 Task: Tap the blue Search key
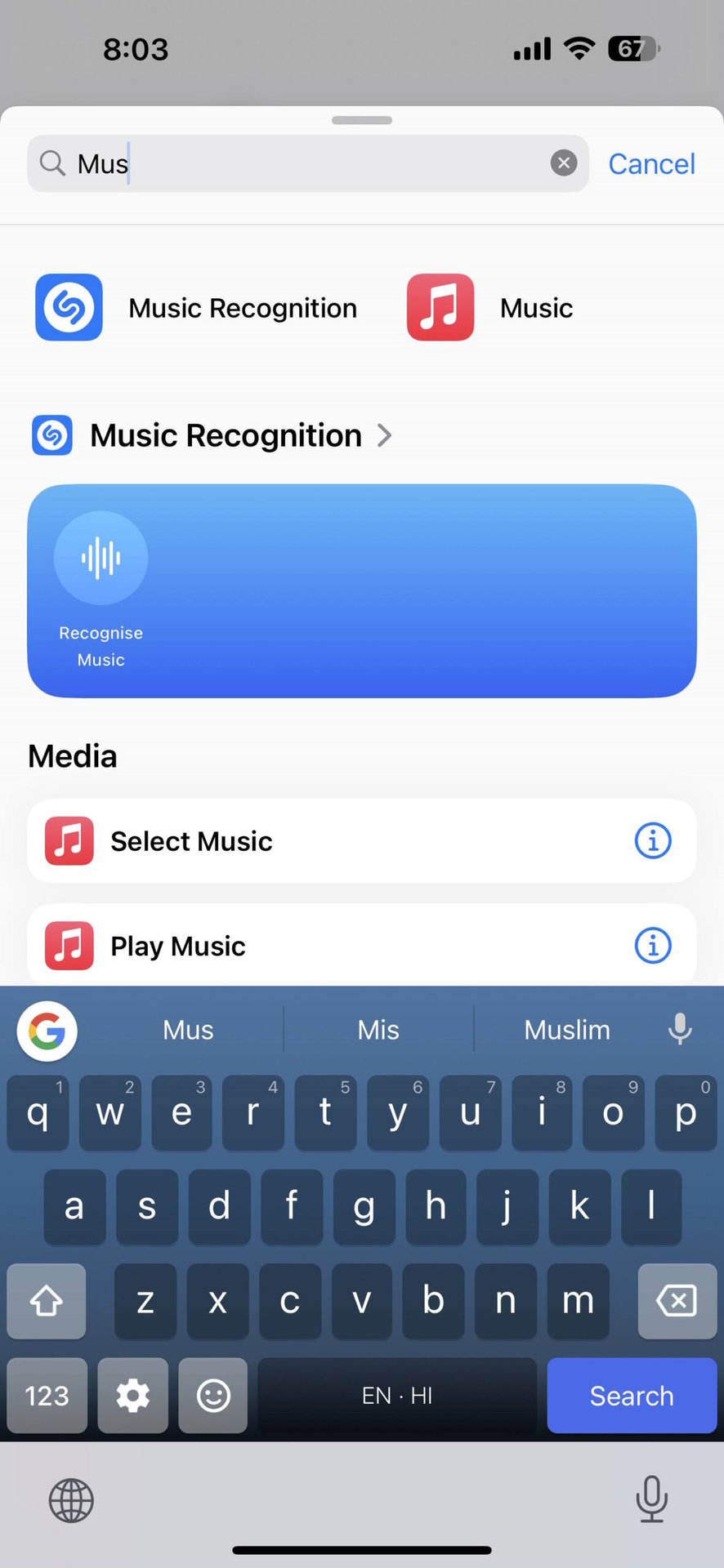pyautogui.click(x=632, y=1396)
